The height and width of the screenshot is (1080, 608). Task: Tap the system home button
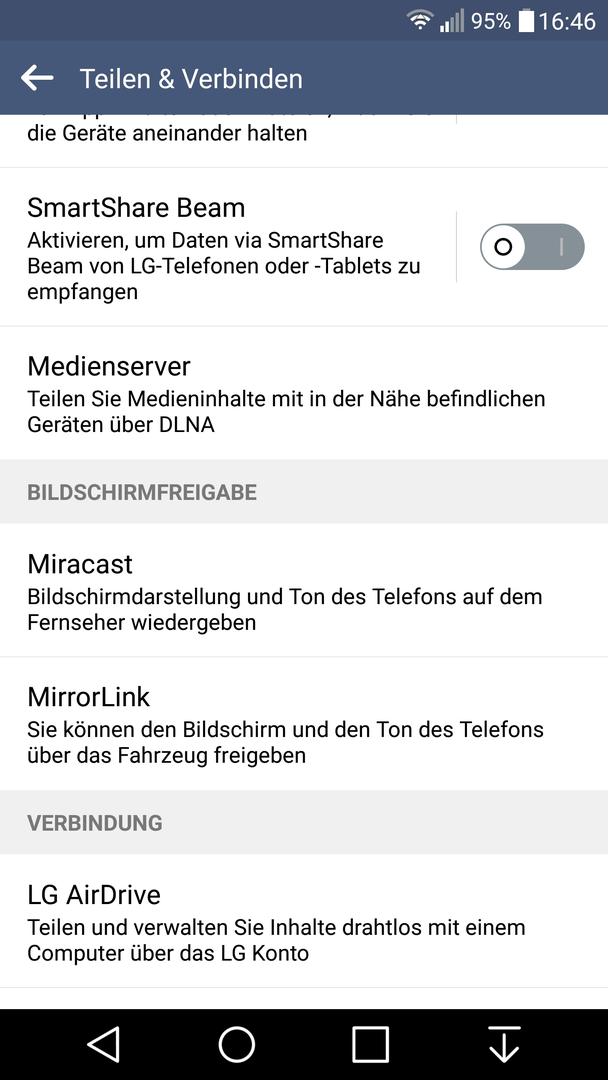[237, 1044]
